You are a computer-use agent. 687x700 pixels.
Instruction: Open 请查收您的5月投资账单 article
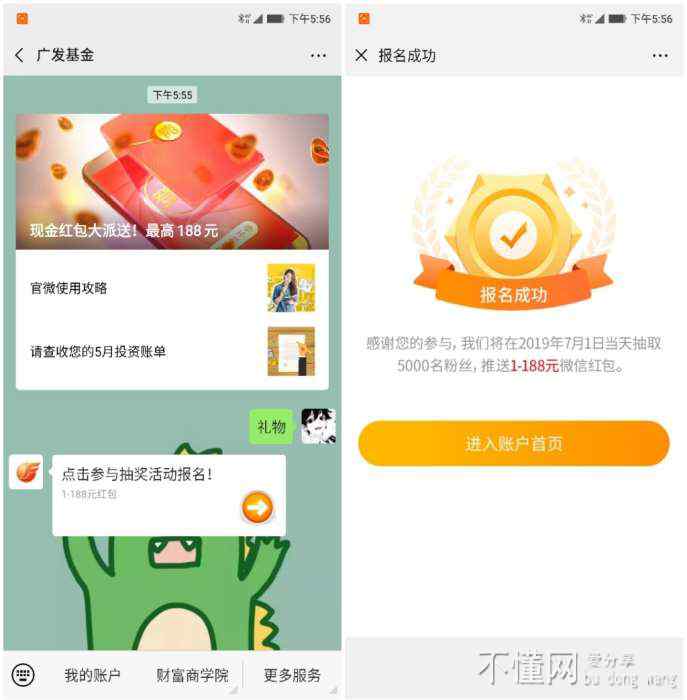172,351
